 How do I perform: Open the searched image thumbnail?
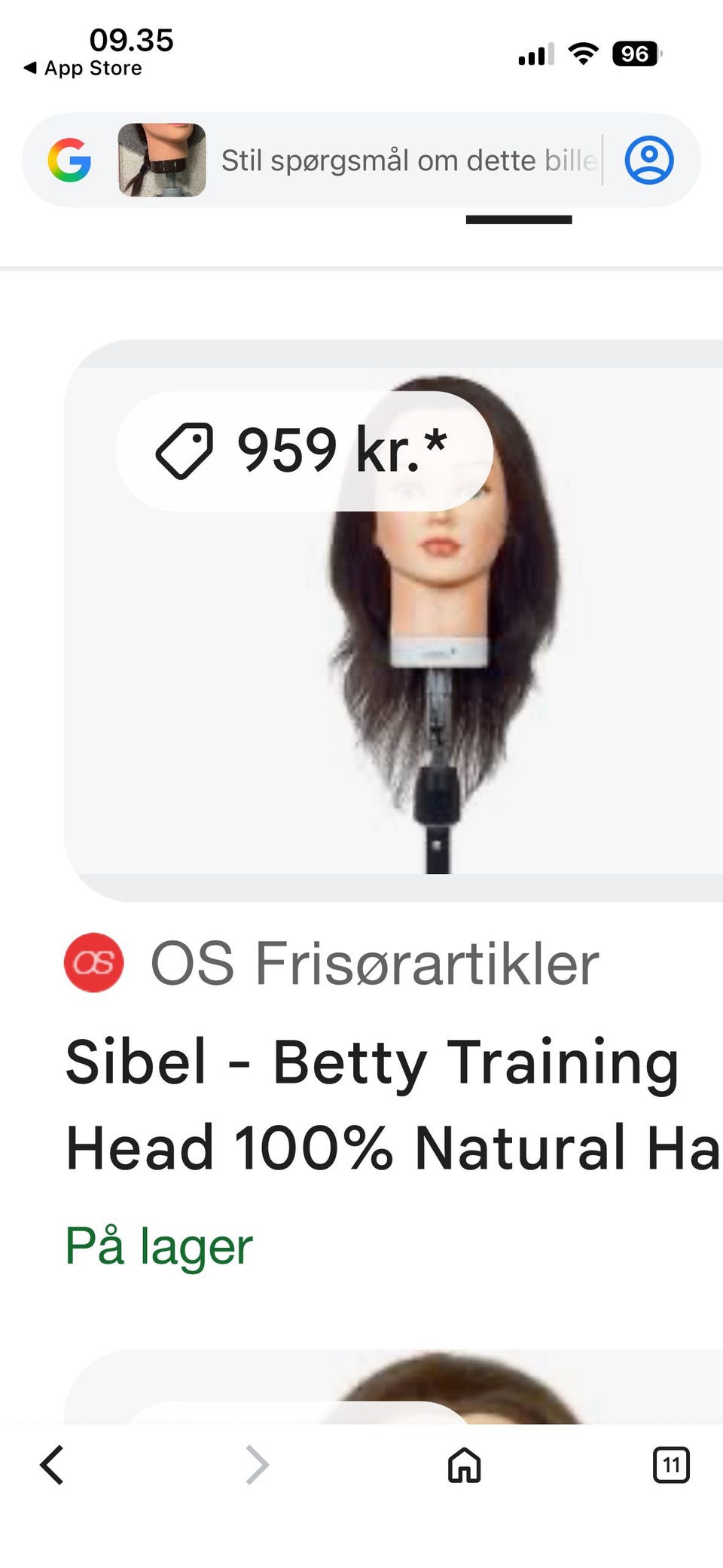tap(162, 160)
